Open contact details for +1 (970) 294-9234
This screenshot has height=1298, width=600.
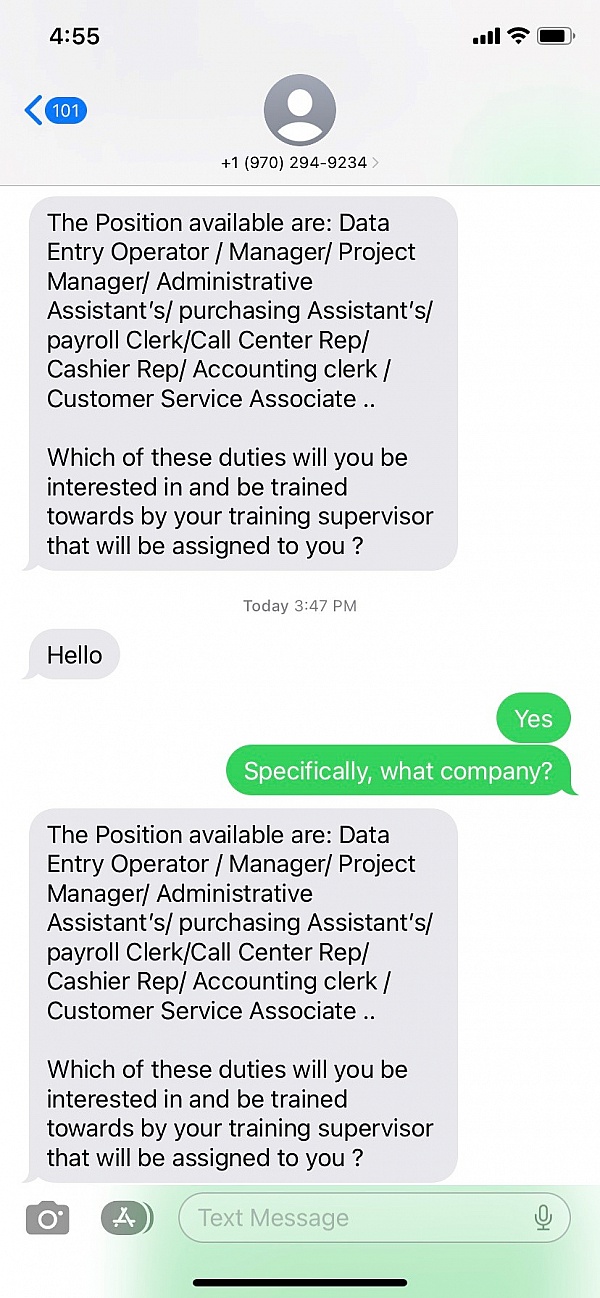[300, 124]
